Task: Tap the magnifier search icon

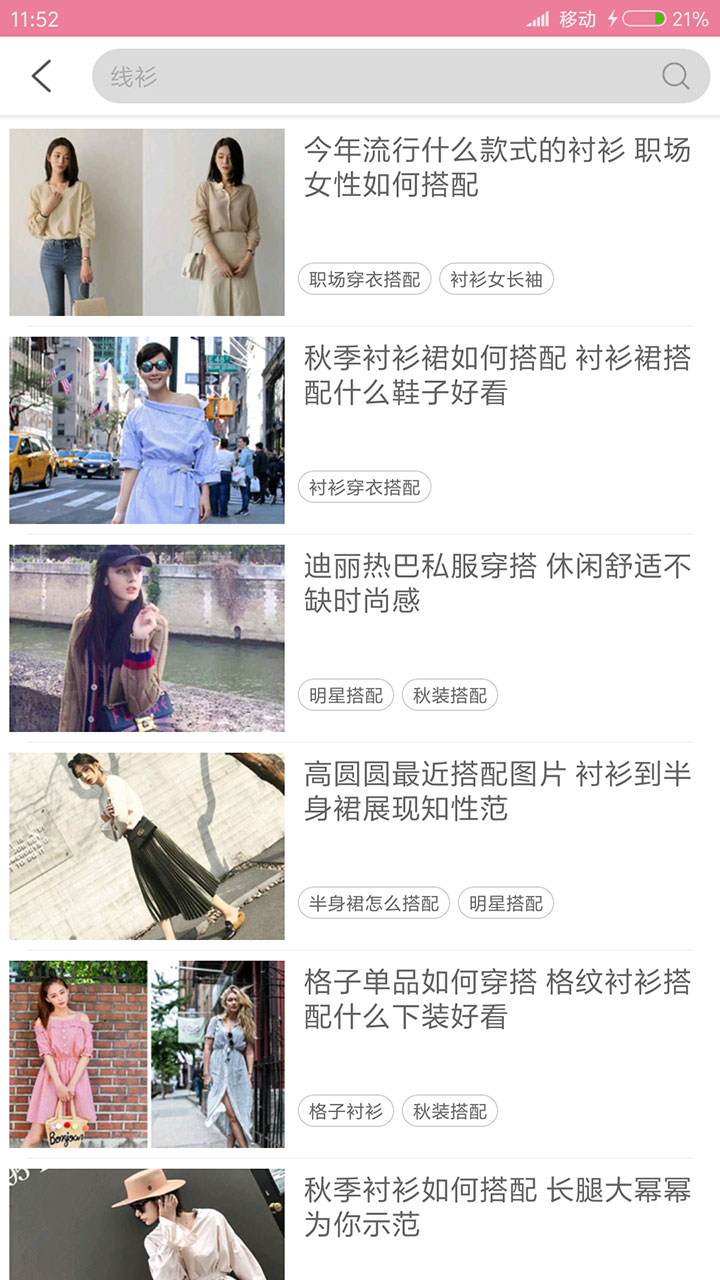Action: [676, 76]
